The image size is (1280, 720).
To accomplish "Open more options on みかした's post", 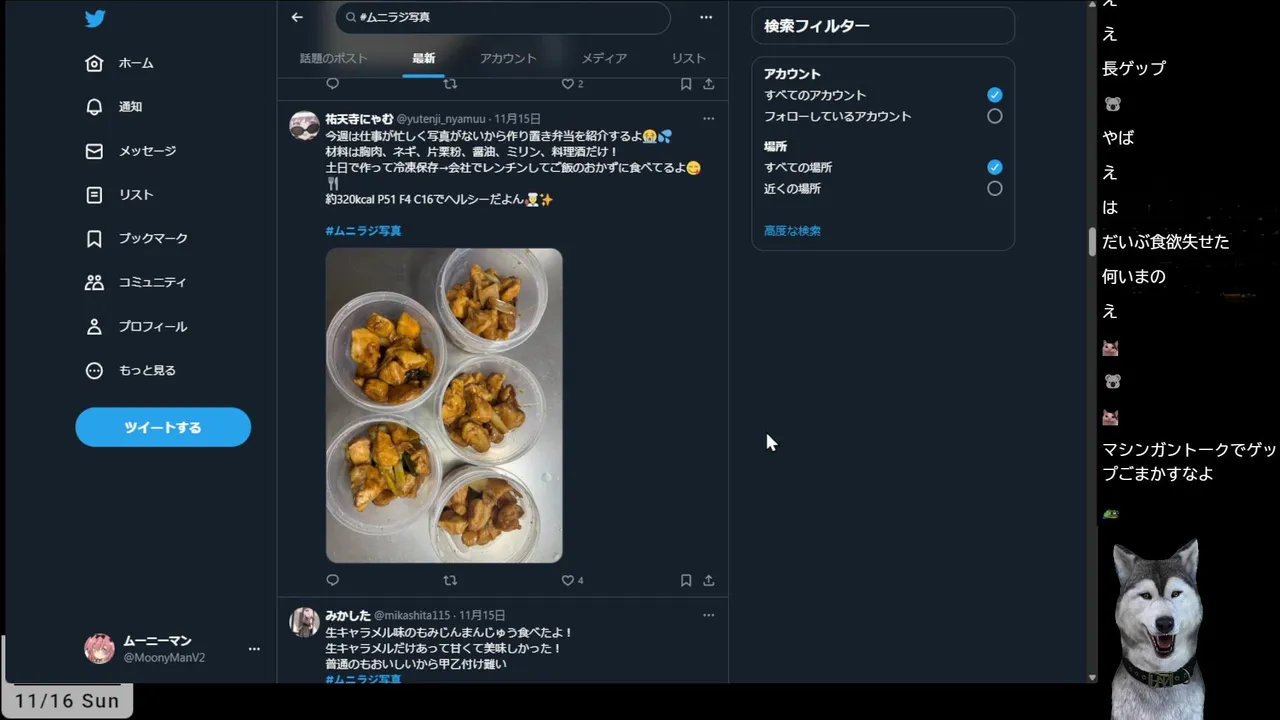I will click(708, 615).
